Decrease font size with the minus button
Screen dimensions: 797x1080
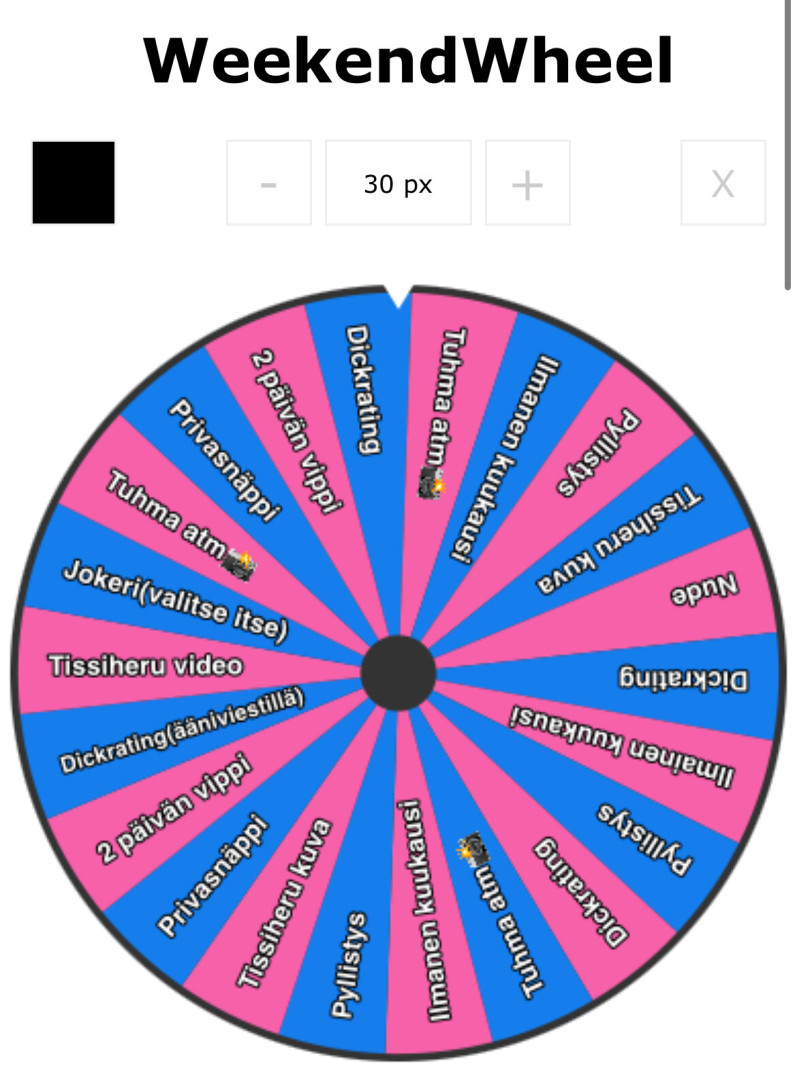point(268,183)
